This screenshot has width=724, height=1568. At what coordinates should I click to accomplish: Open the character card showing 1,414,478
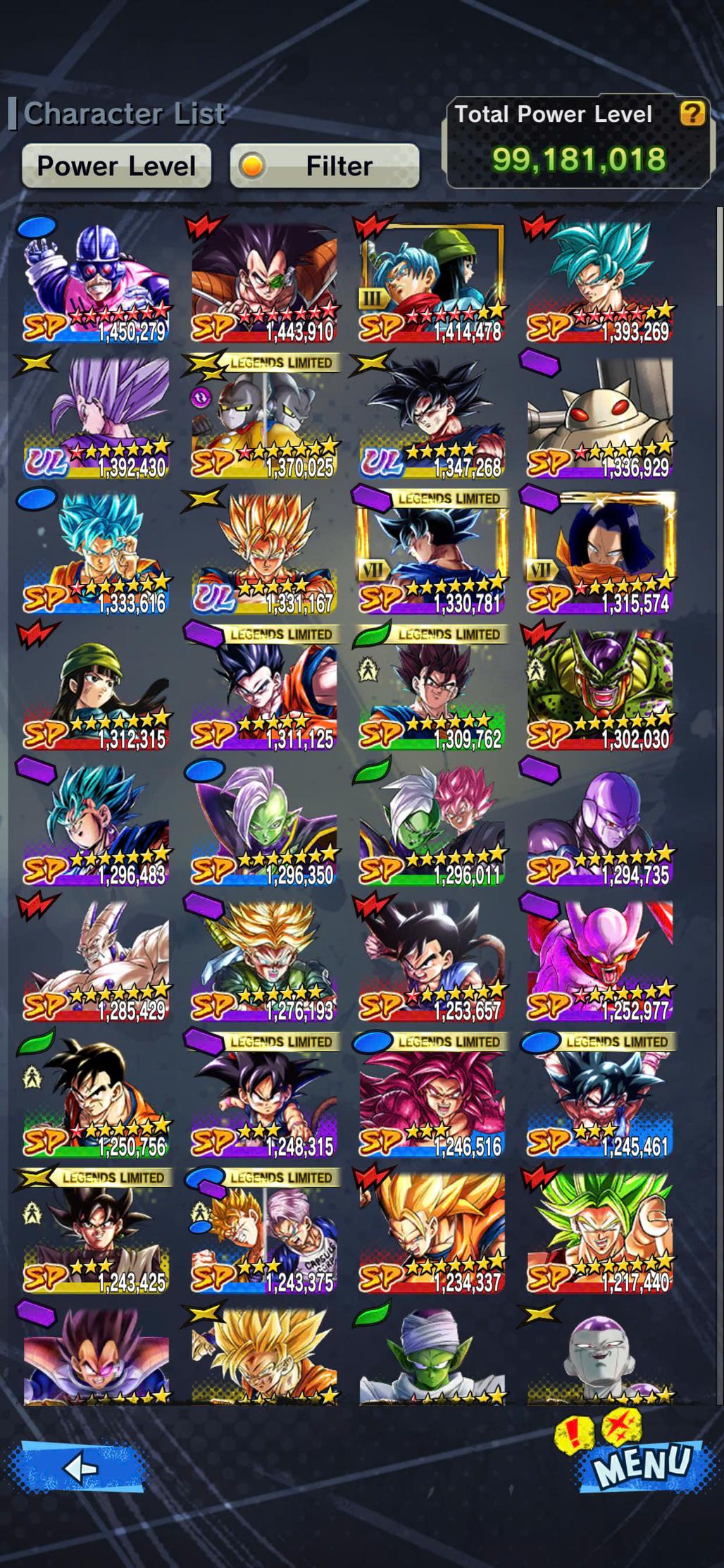pyautogui.click(x=432, y=282)
